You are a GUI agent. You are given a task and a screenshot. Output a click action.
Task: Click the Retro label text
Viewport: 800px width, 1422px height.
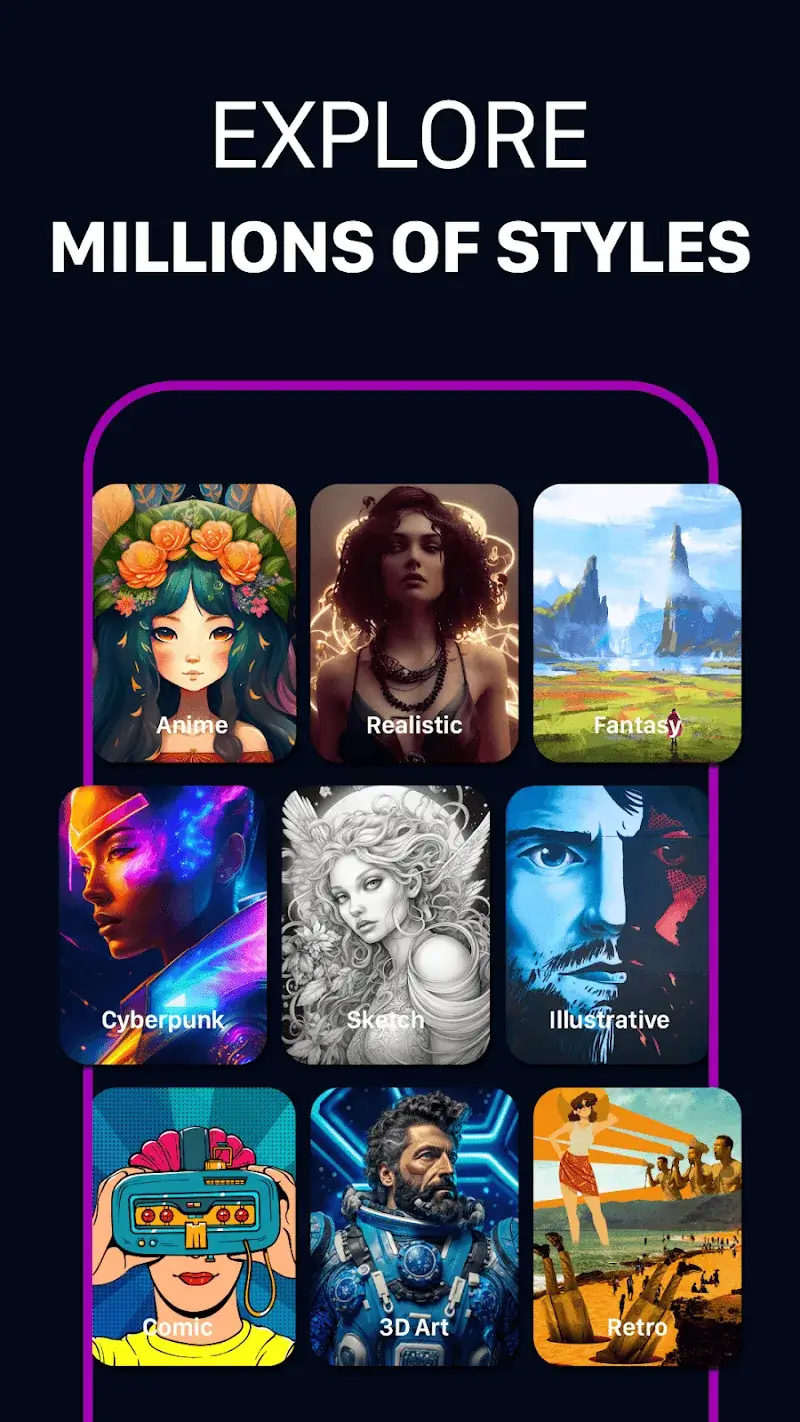[640, 1328]
